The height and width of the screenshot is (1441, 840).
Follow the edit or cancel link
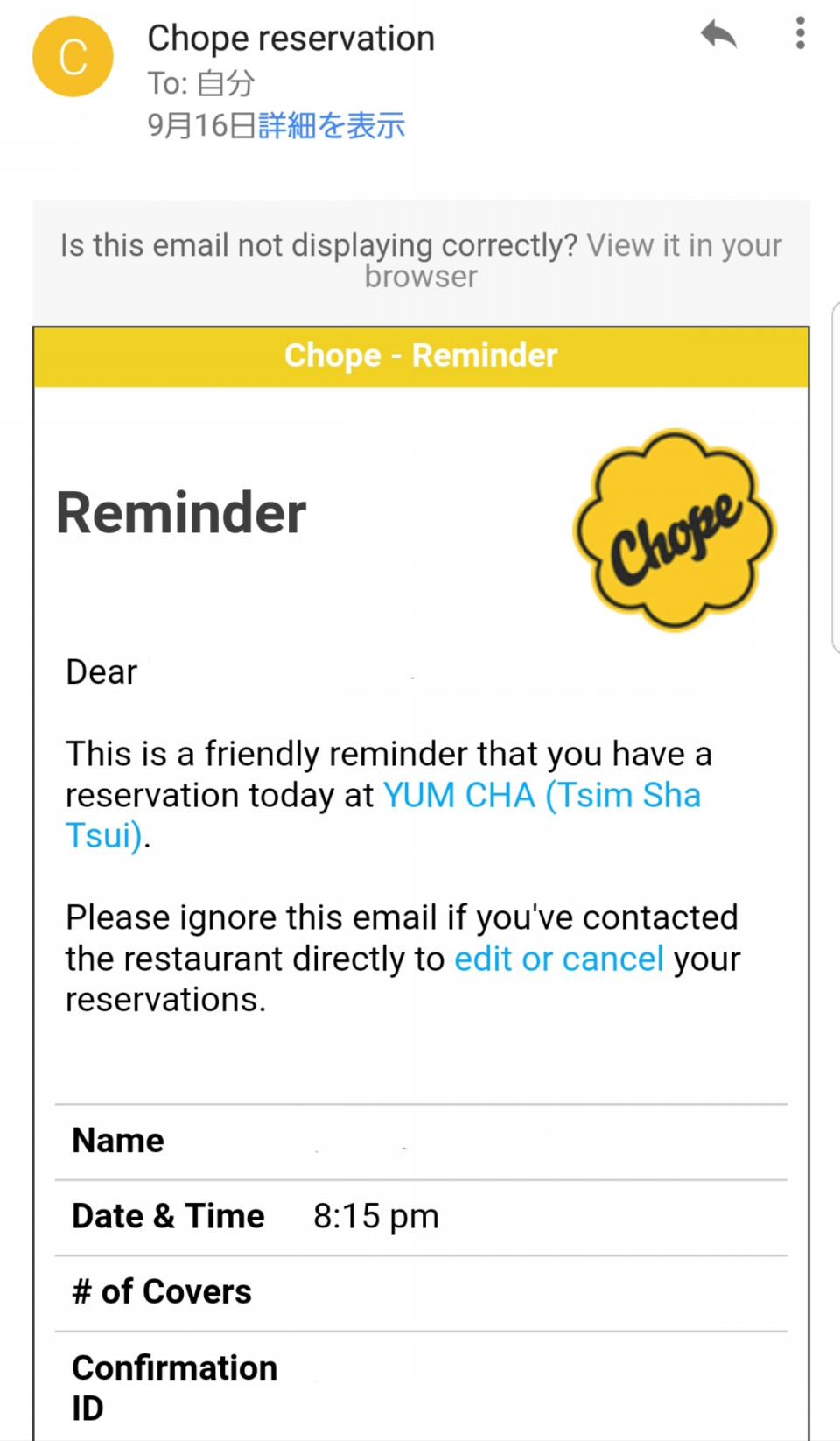[x=559, y=959]
